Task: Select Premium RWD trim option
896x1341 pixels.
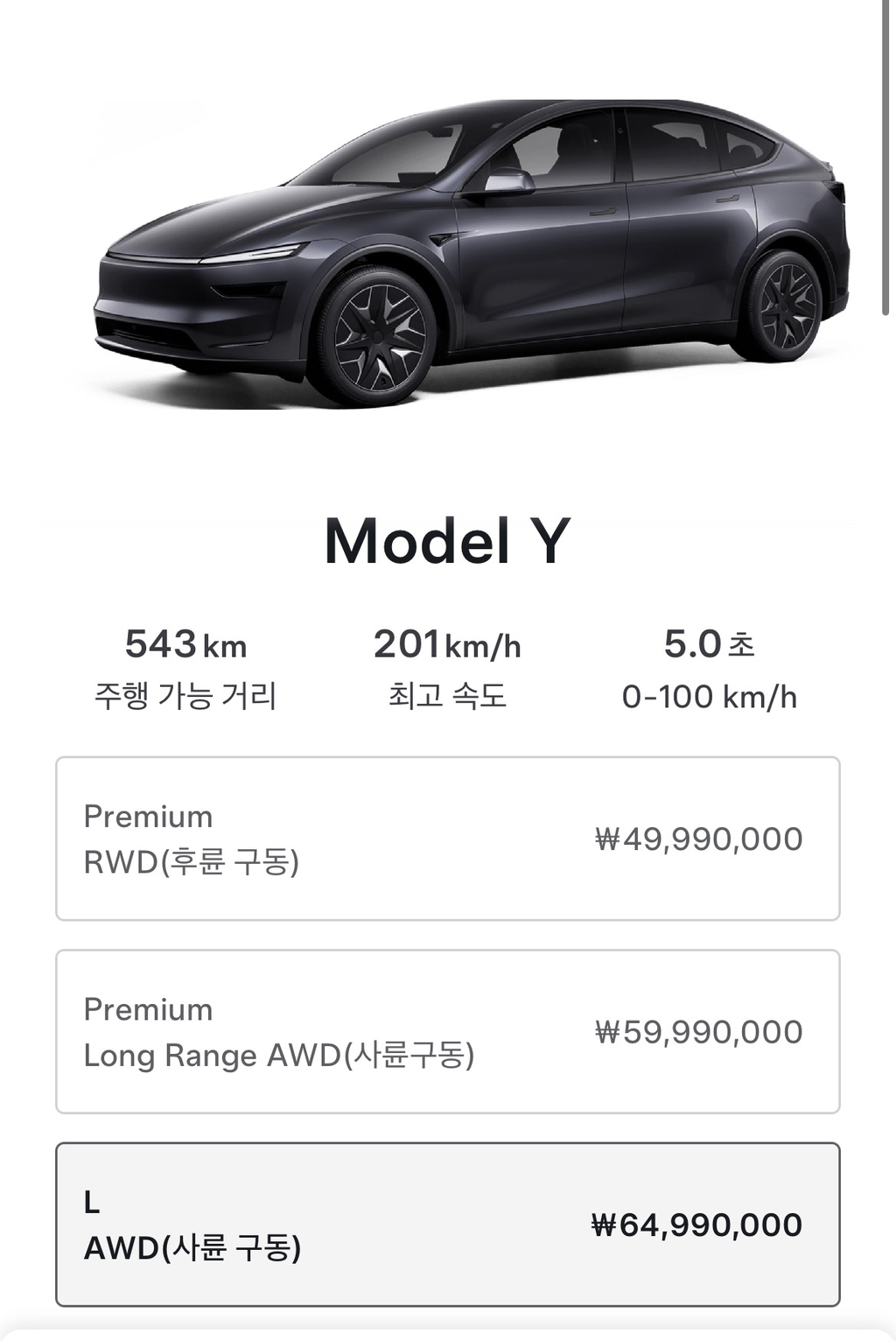Action: 447,839
